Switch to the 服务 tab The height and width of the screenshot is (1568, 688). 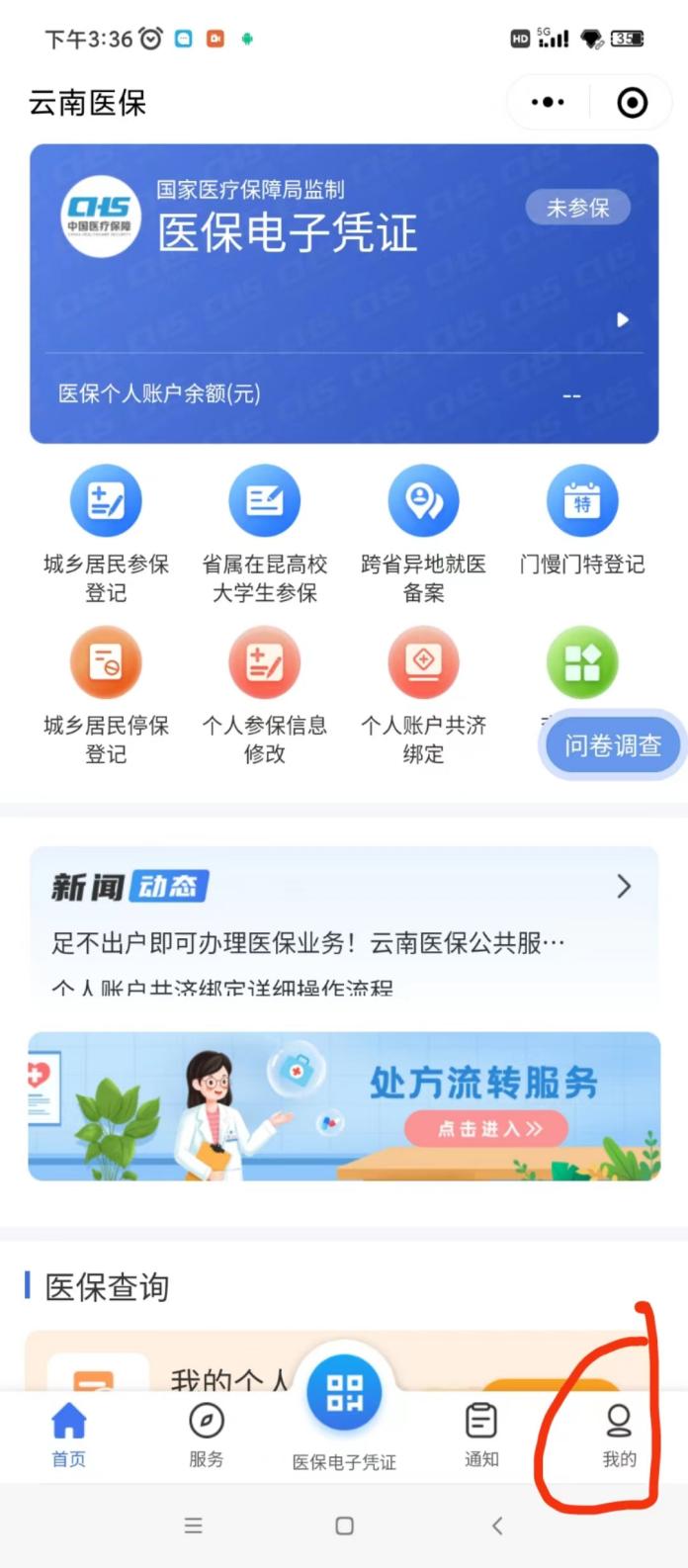(207, 1436)
